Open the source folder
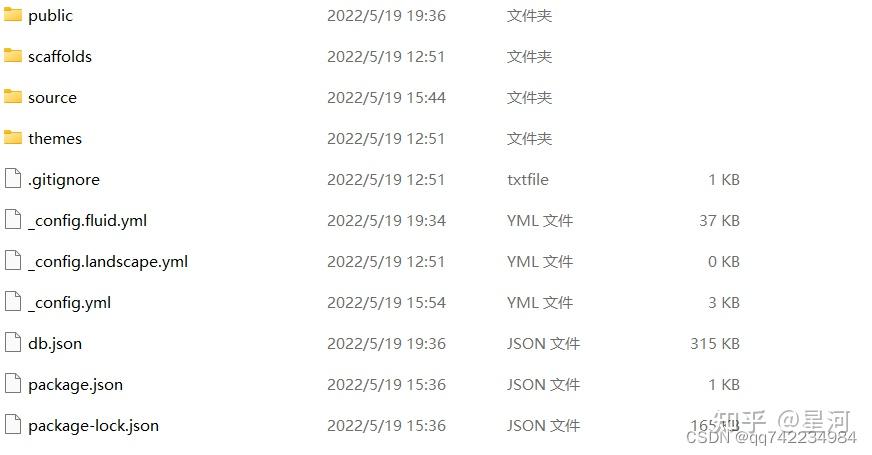Viewport: 872px width, 455px height. [52, 98]
